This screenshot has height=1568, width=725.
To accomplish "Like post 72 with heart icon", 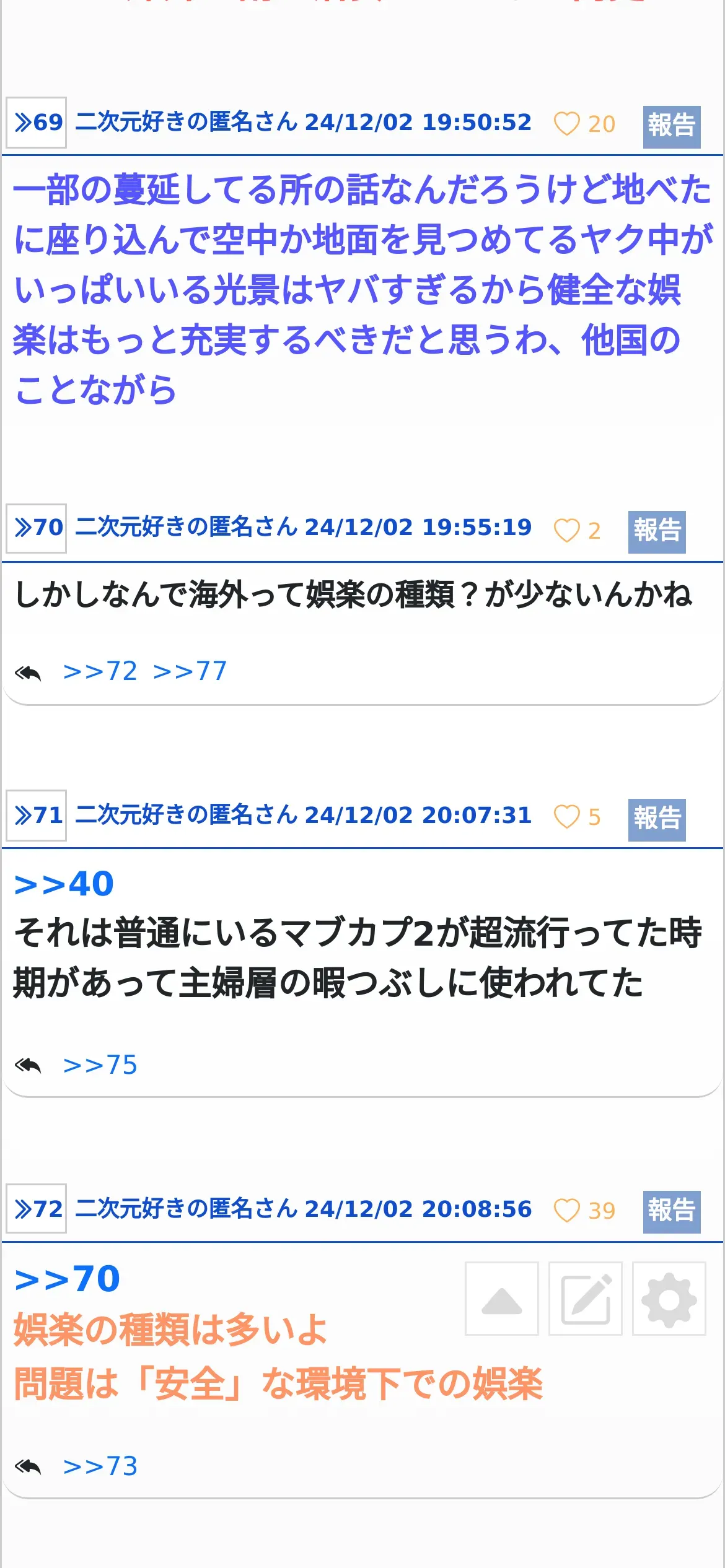I will (566, 1211).
